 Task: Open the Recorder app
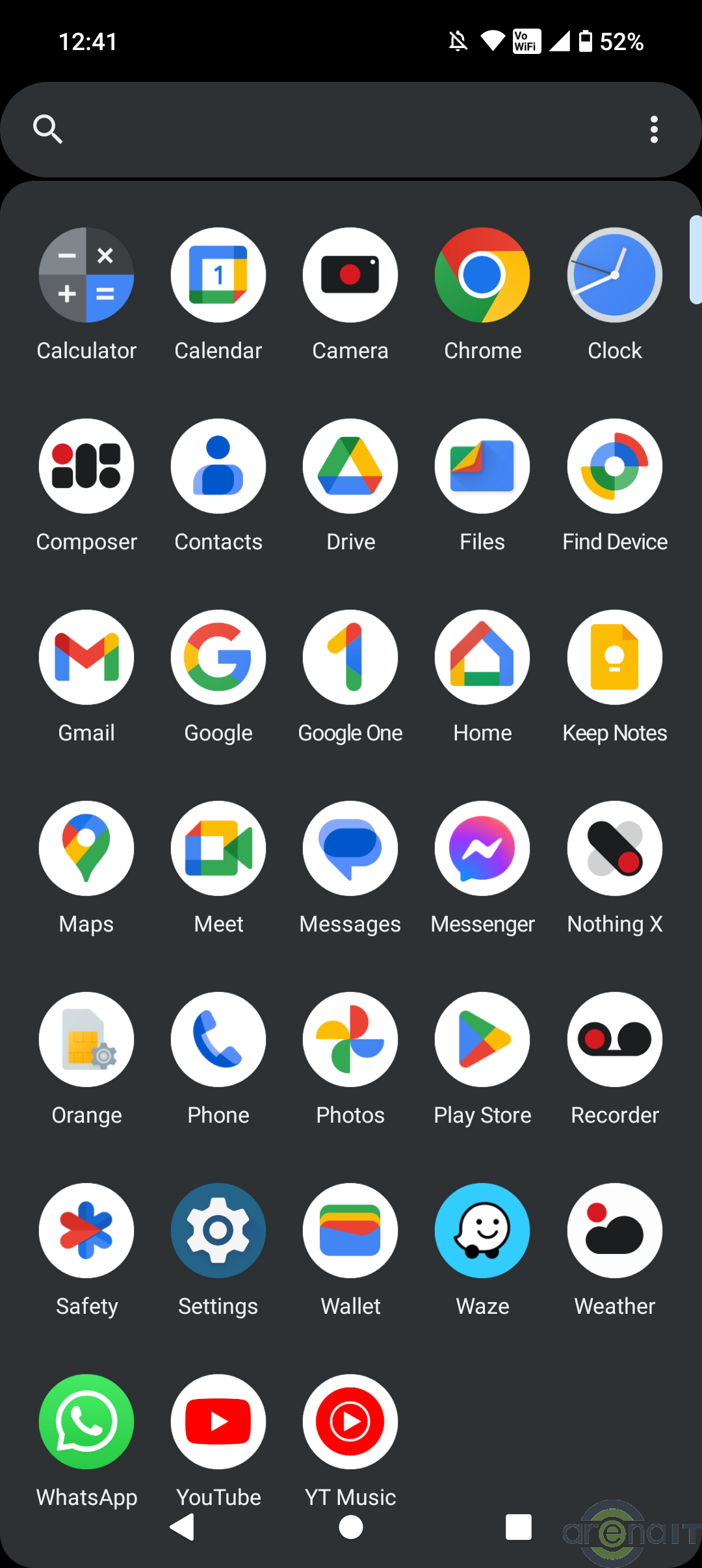tap(614, 1040)
